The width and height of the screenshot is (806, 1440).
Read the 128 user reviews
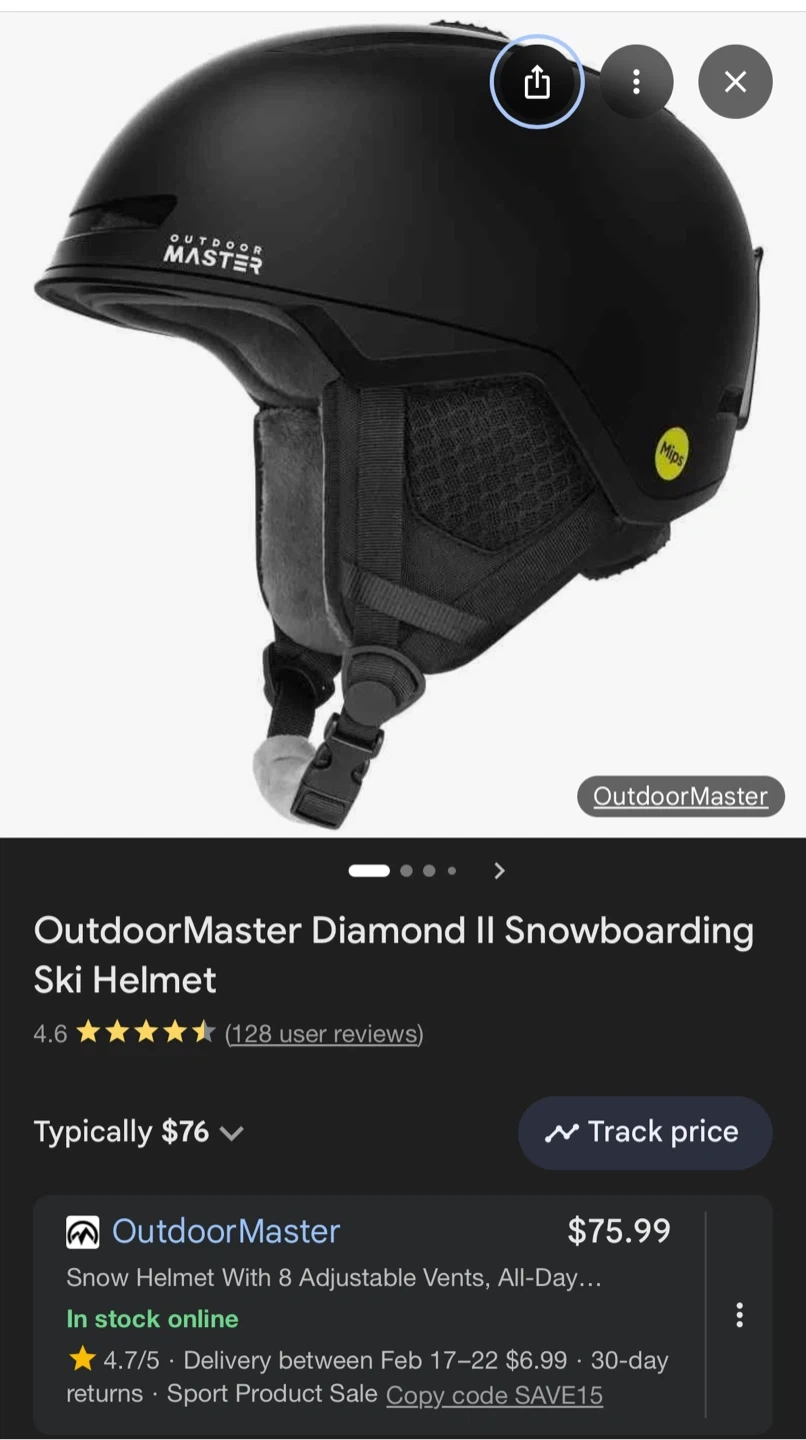[324, 1033]
